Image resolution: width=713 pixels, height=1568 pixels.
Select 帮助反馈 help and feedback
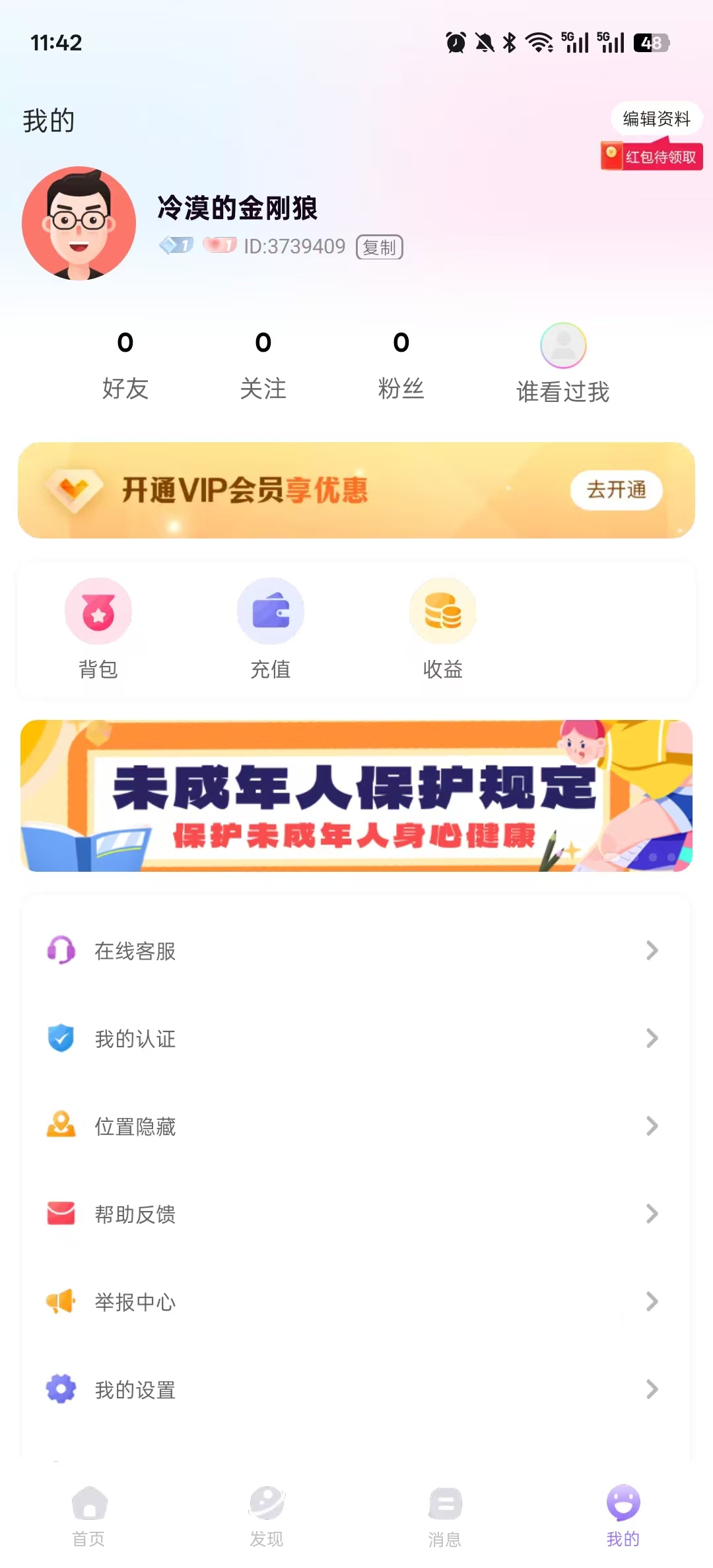click(356, 1214)
